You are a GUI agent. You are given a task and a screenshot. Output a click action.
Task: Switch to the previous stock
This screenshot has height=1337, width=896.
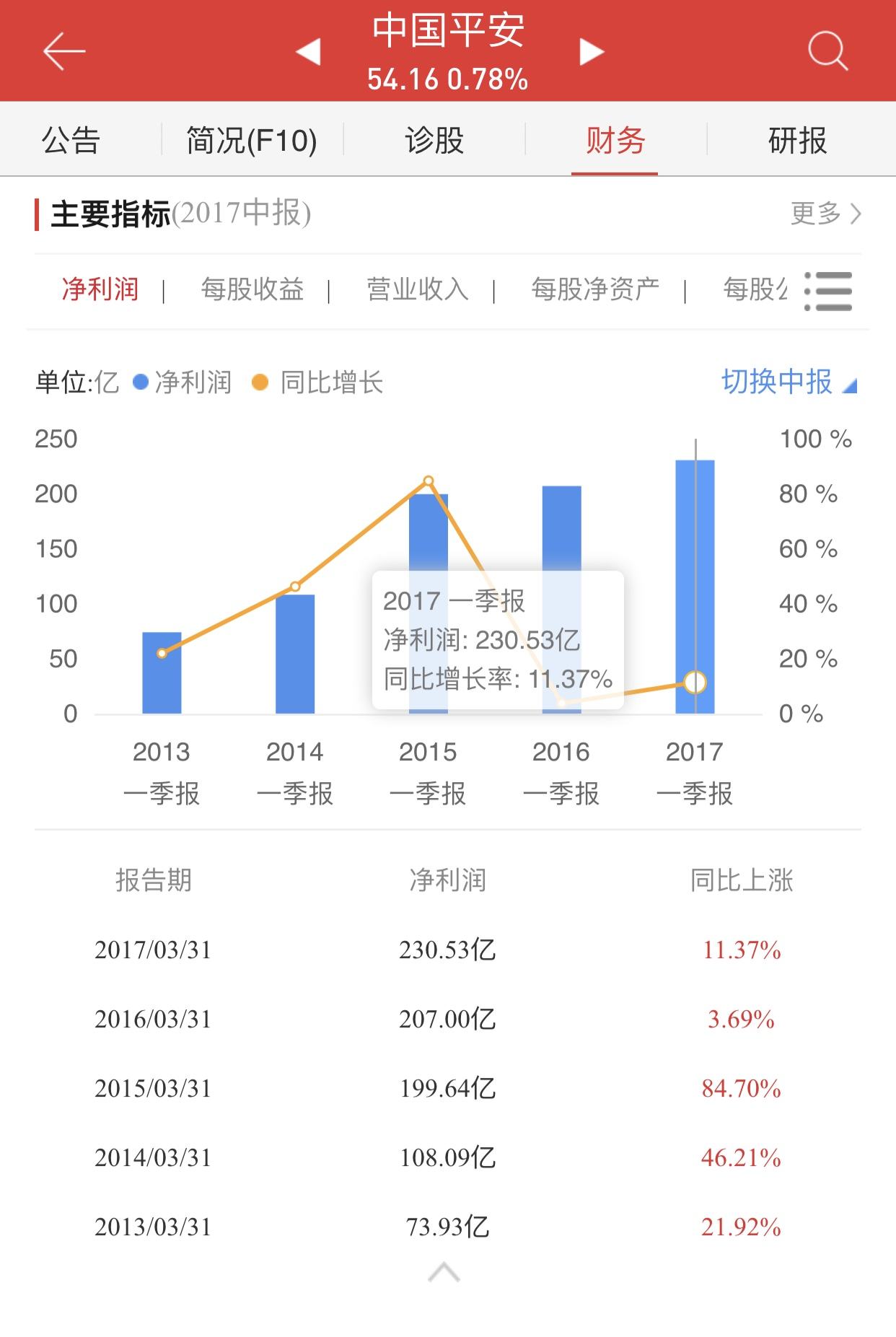tap(308, 52)
